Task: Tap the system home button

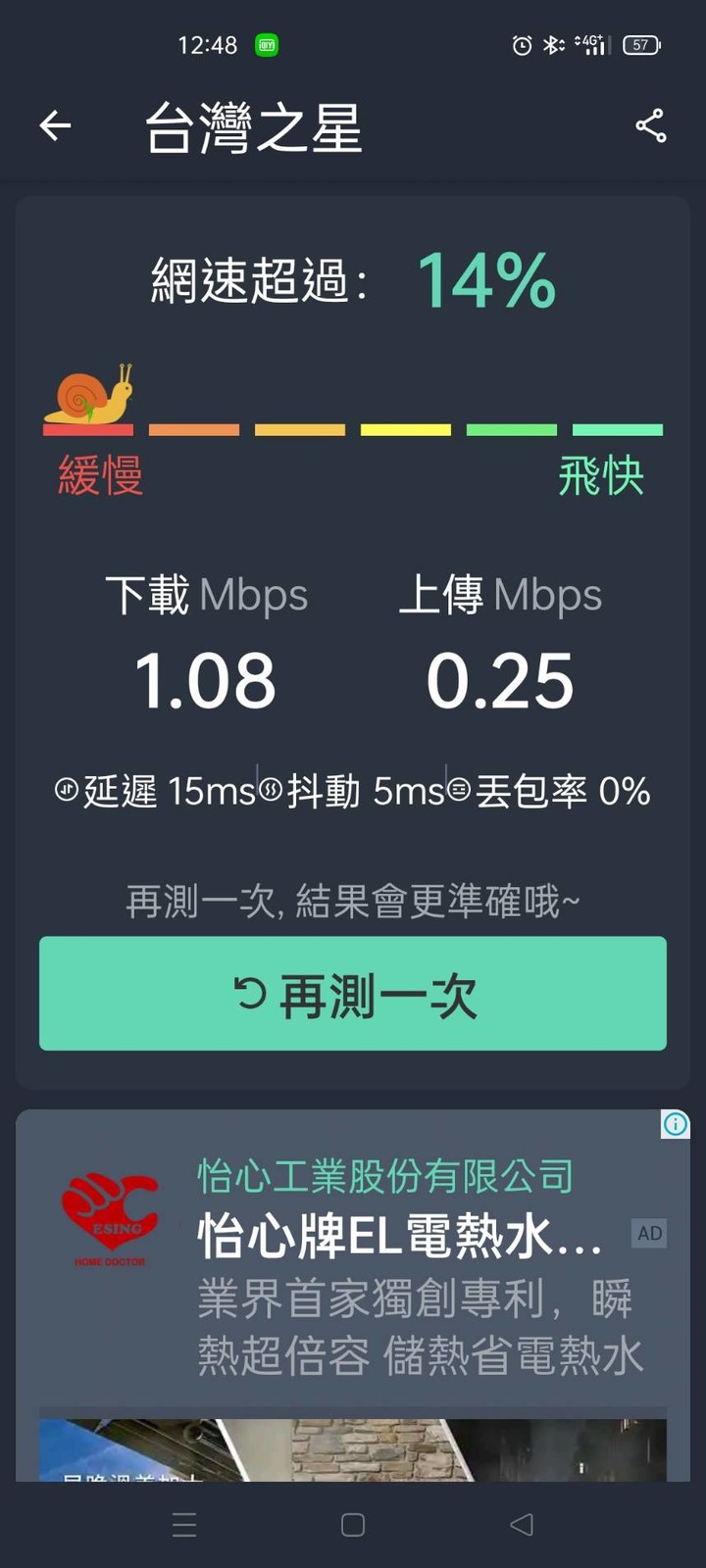Action: 353,1524
